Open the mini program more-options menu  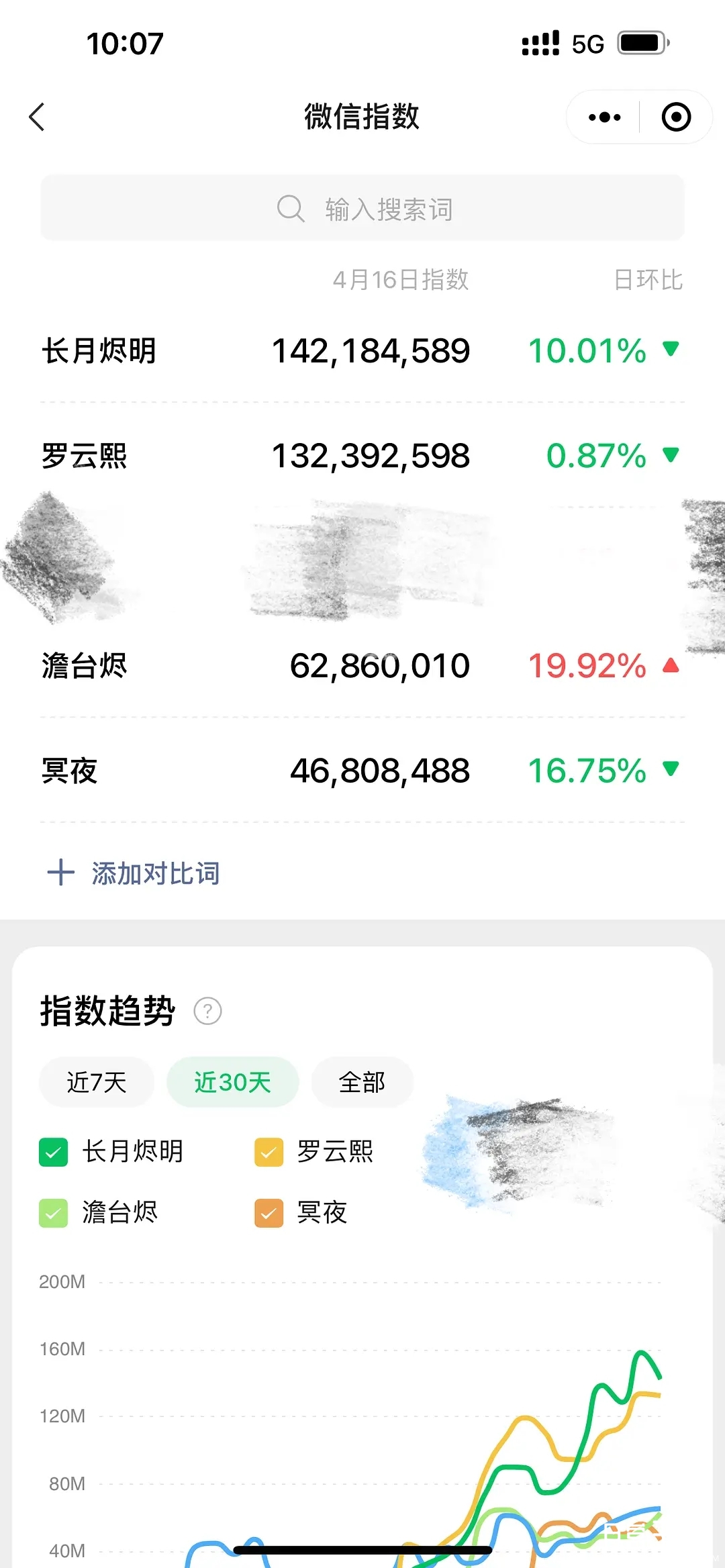pyautogui.click(x=604, y=117)
